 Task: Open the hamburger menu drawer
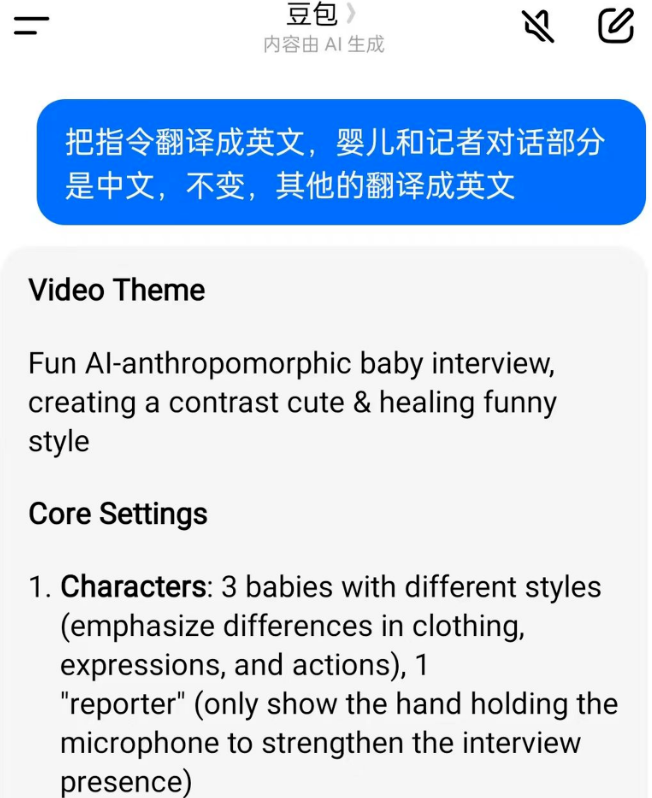pos(31,26)
